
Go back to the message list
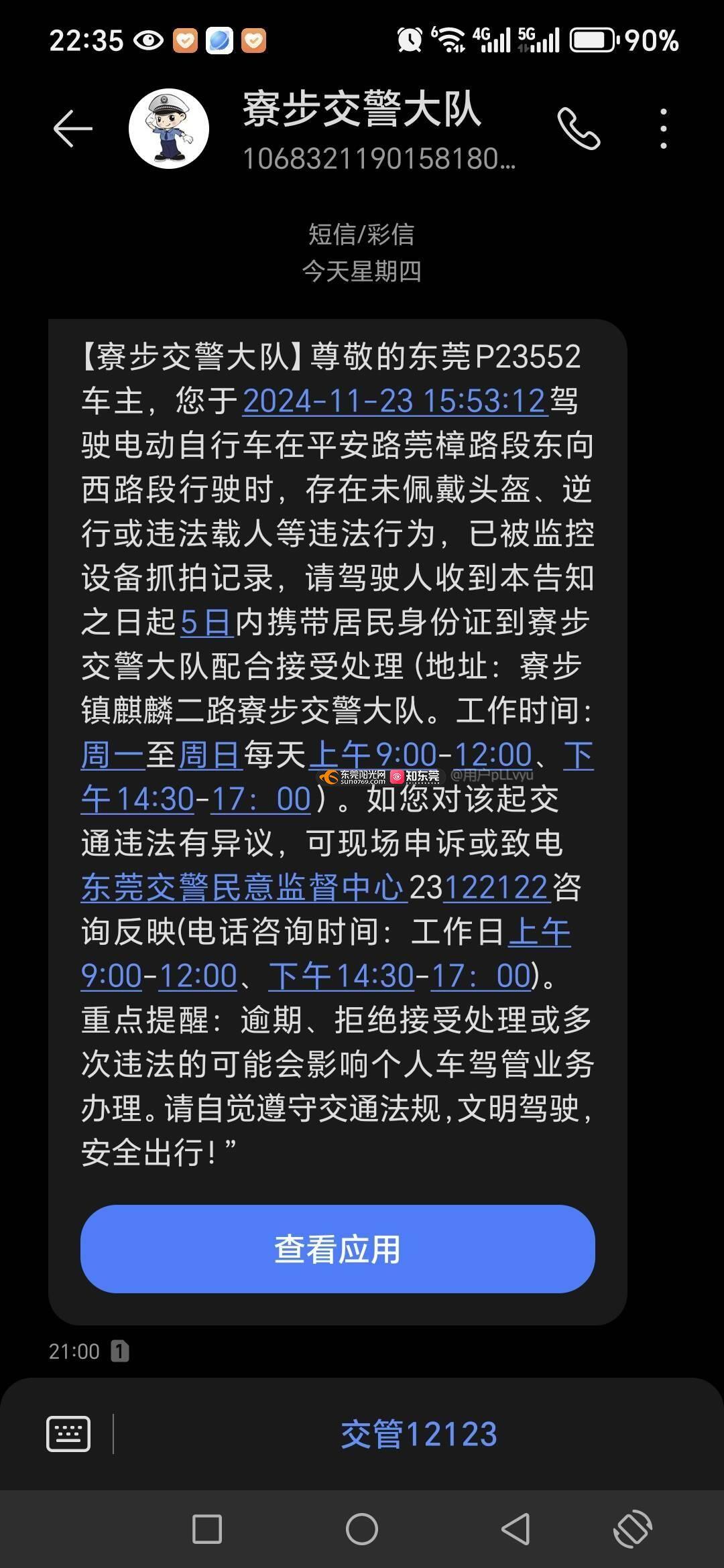coord(72,128)
